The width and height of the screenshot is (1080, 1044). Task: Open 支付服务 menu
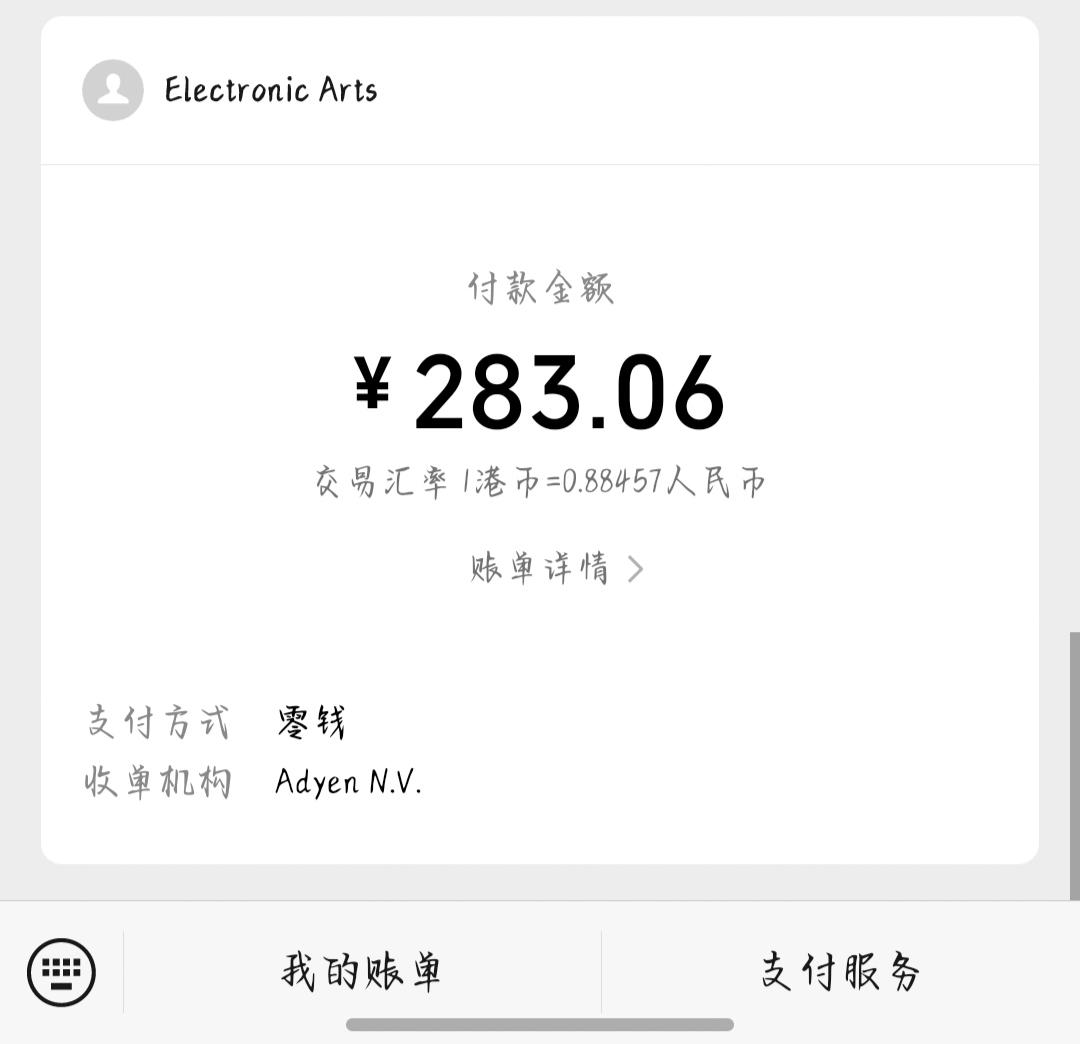point(840,971)
